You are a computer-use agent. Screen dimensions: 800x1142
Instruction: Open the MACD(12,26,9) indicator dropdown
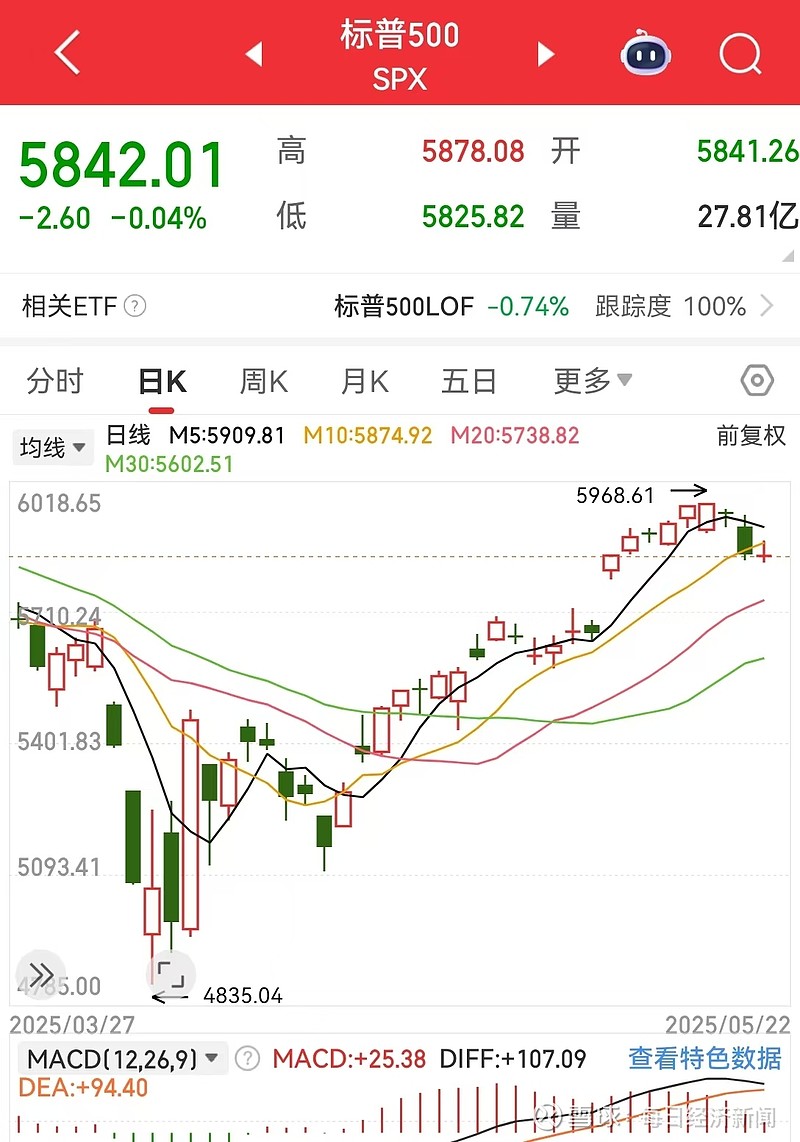click(x=124, y=1059)
